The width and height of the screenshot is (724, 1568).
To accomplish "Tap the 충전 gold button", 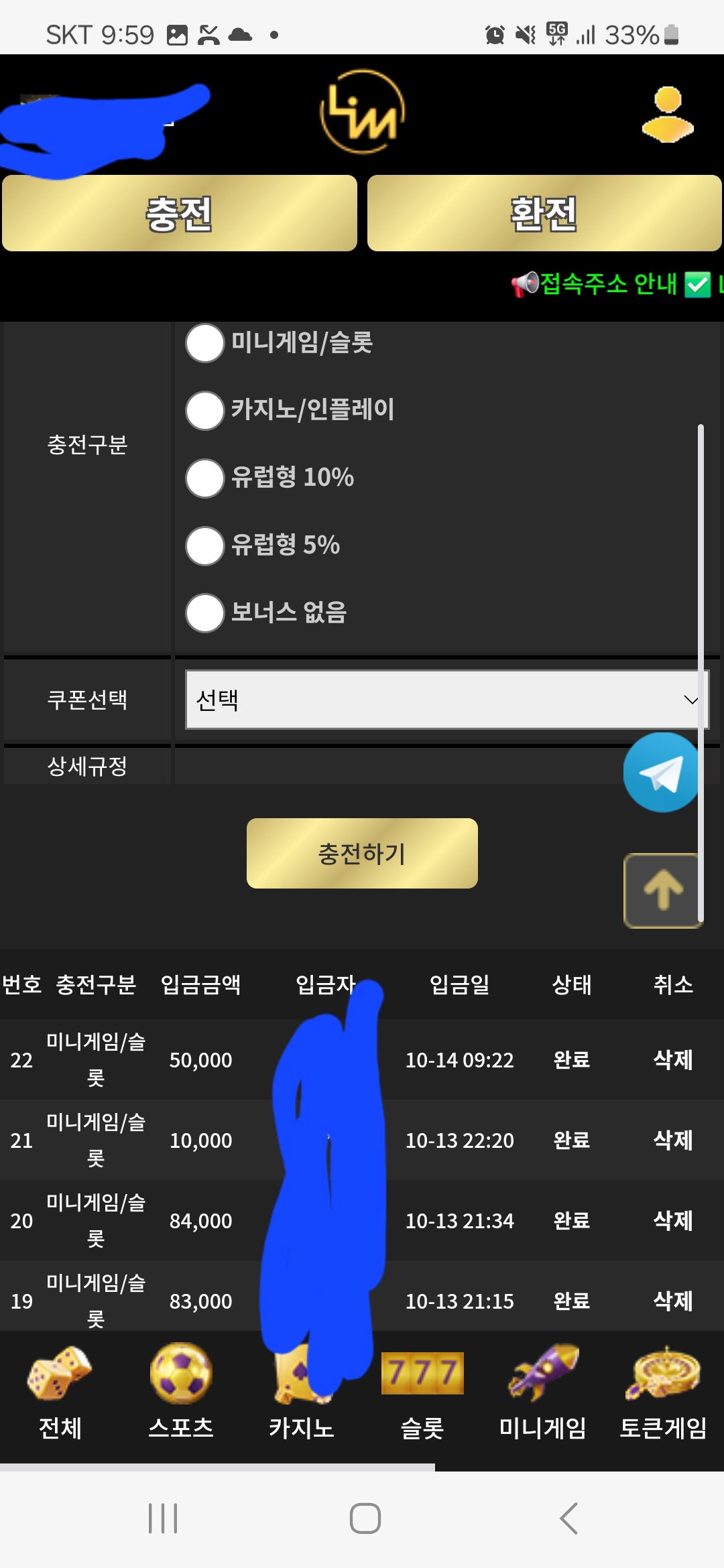I will 180,214.
